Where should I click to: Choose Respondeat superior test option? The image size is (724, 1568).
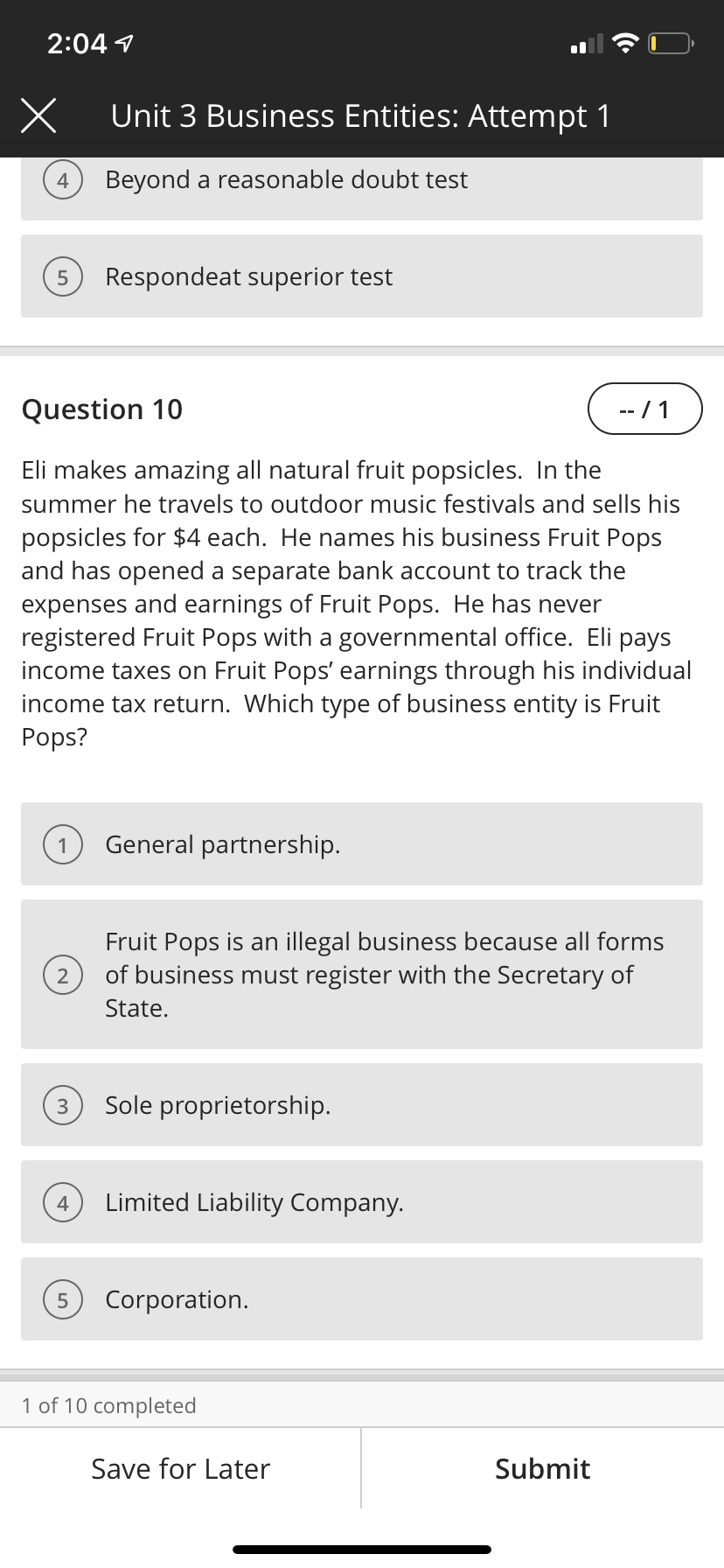[x=361, y=276]
